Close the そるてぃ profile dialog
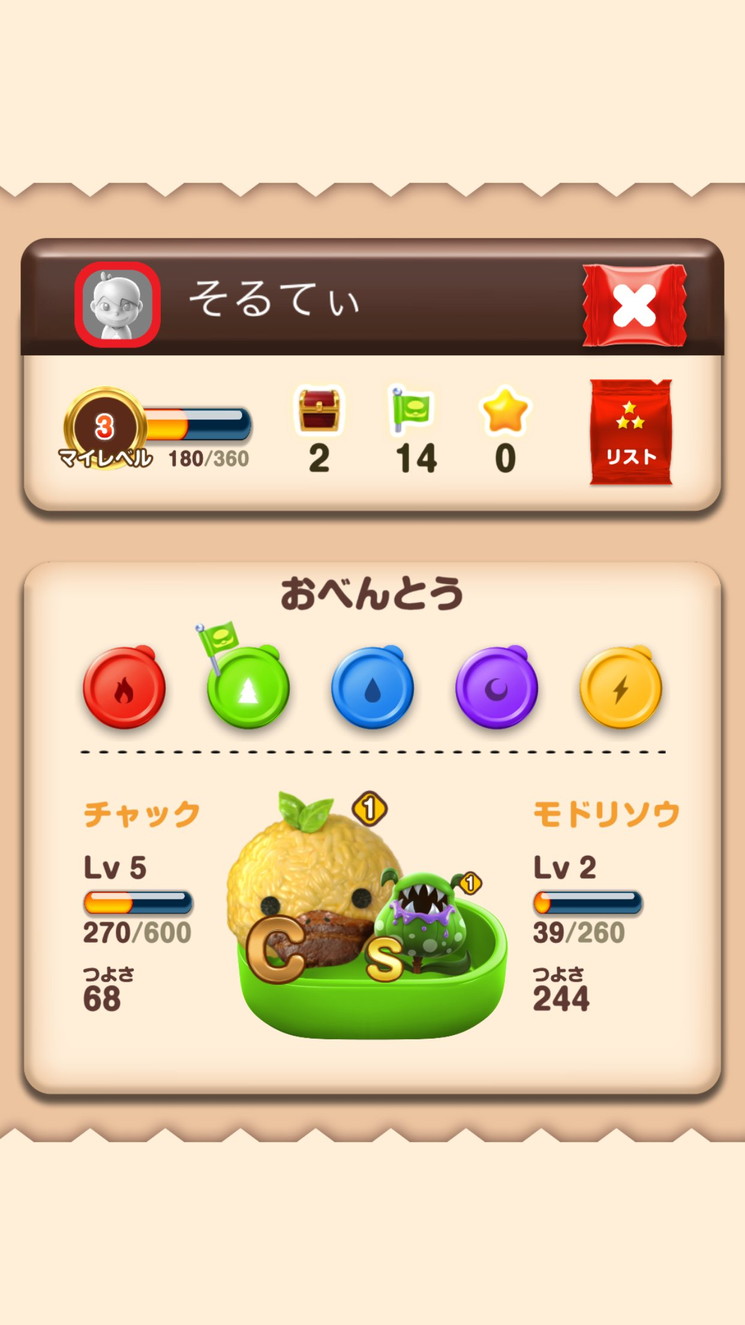This screenshot has width=745, height=1325. point(634,305)
